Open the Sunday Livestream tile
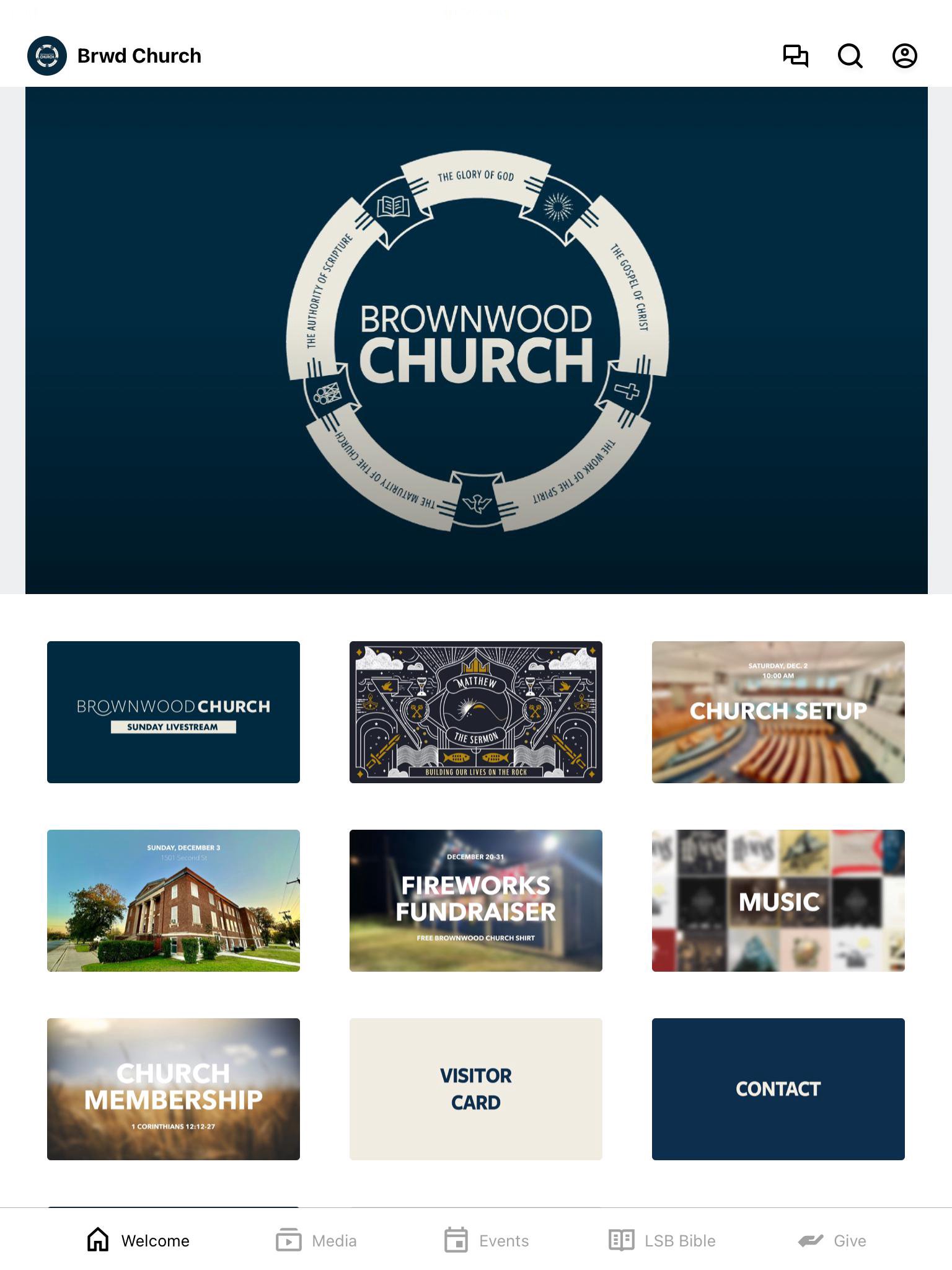 (x=174, y=712)
